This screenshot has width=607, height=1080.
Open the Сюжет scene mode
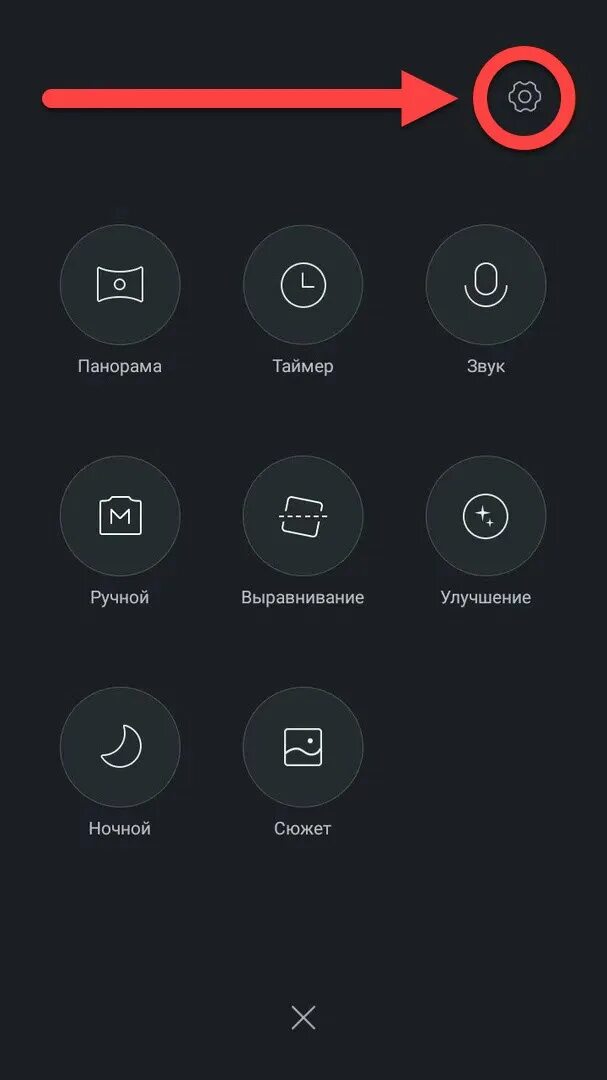(x=303, y=747)
